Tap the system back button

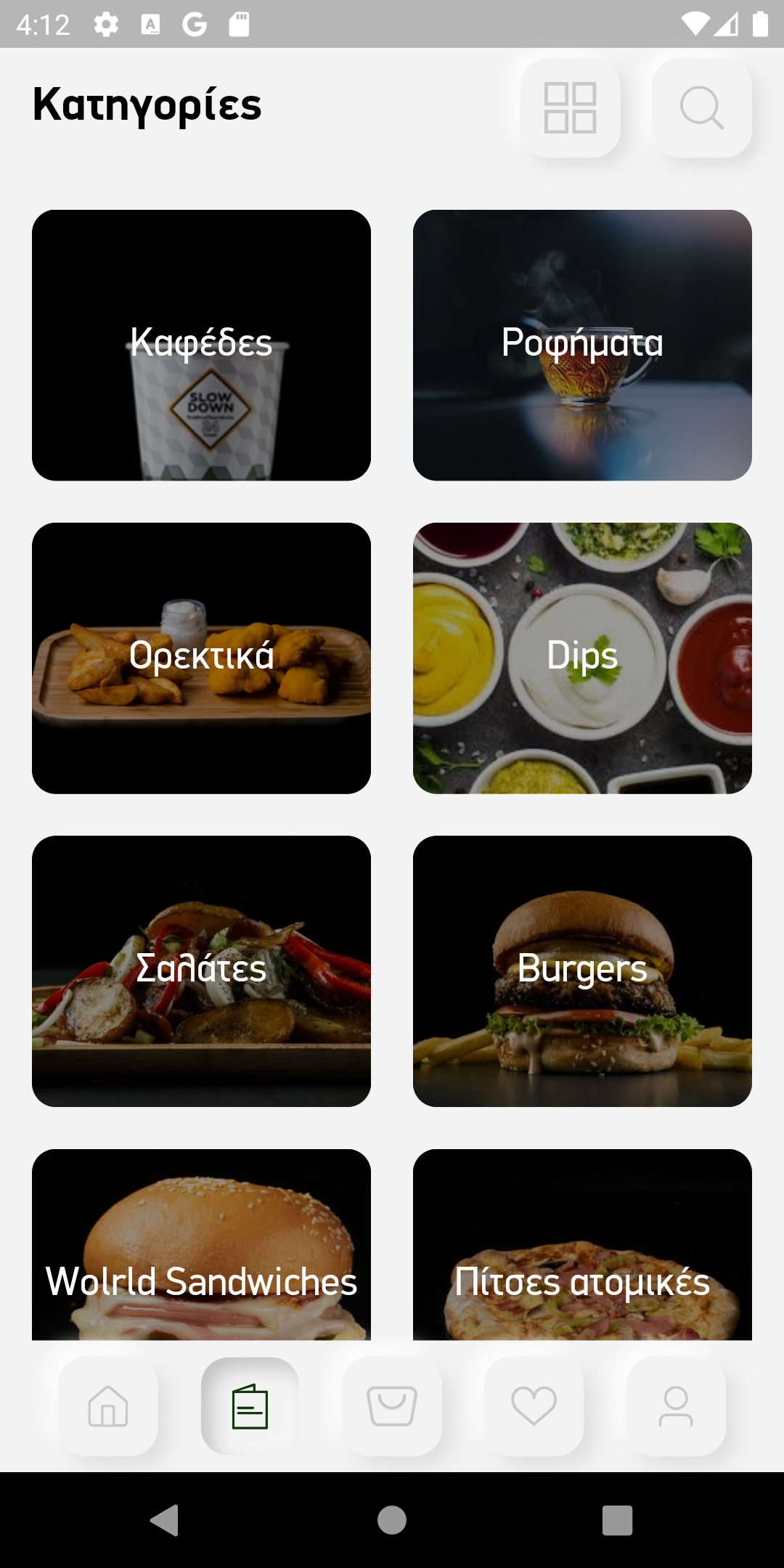(x=165, y=1519)
